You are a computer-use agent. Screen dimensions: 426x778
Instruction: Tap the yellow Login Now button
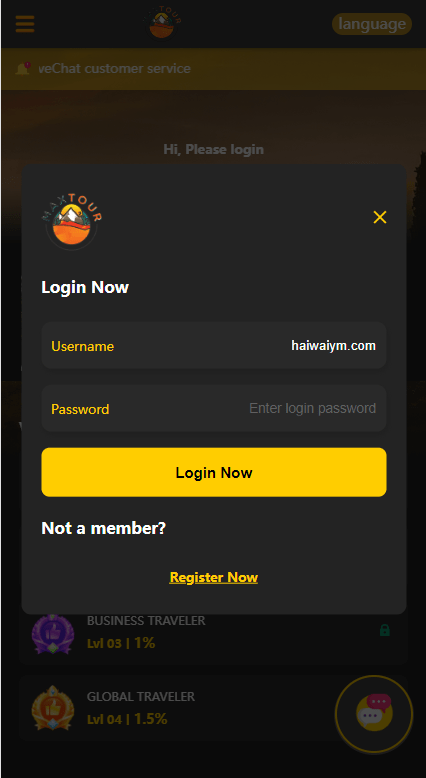(x=214, y=472)
